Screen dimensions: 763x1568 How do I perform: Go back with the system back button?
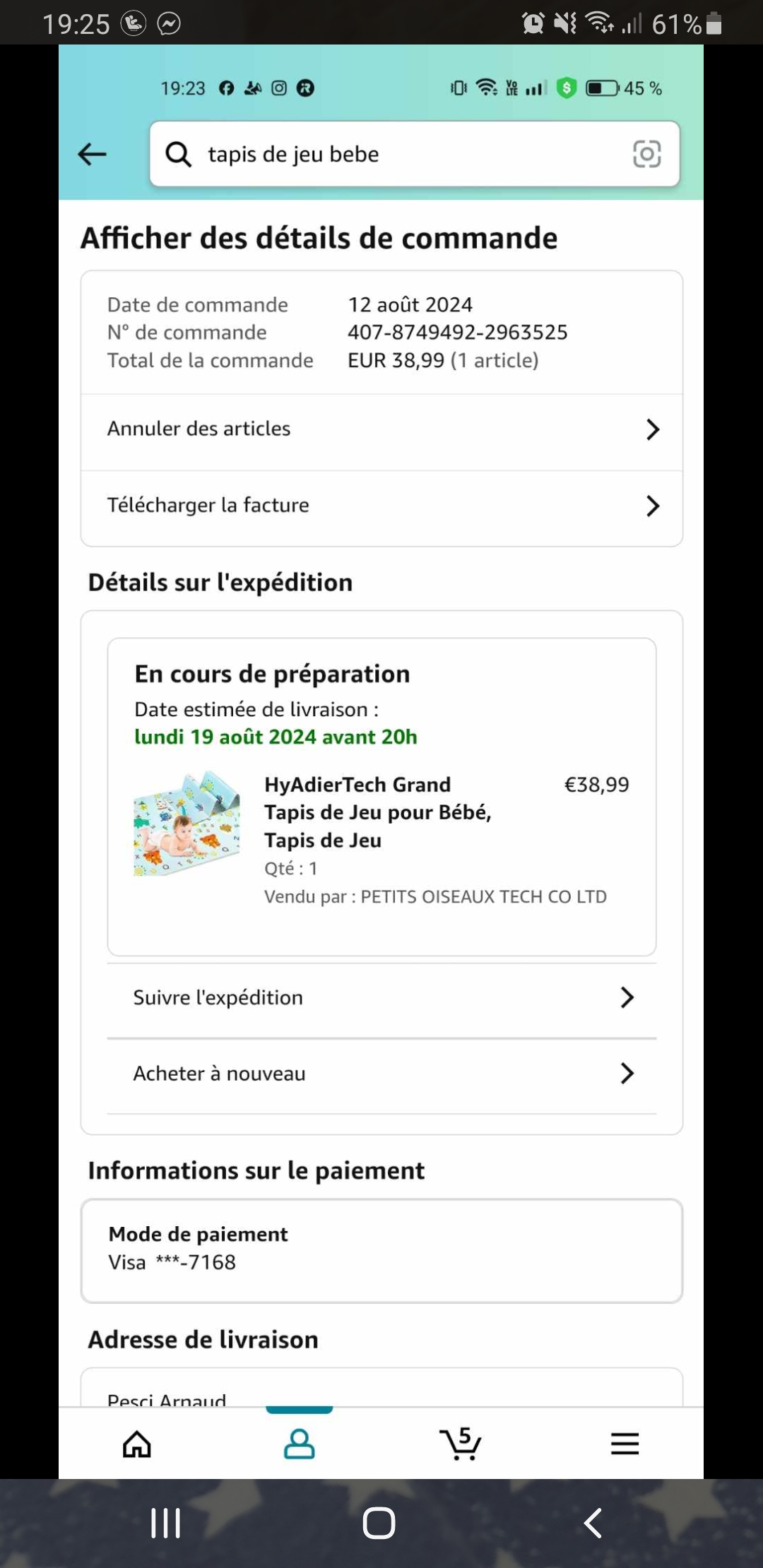[x=593, y=1523]
